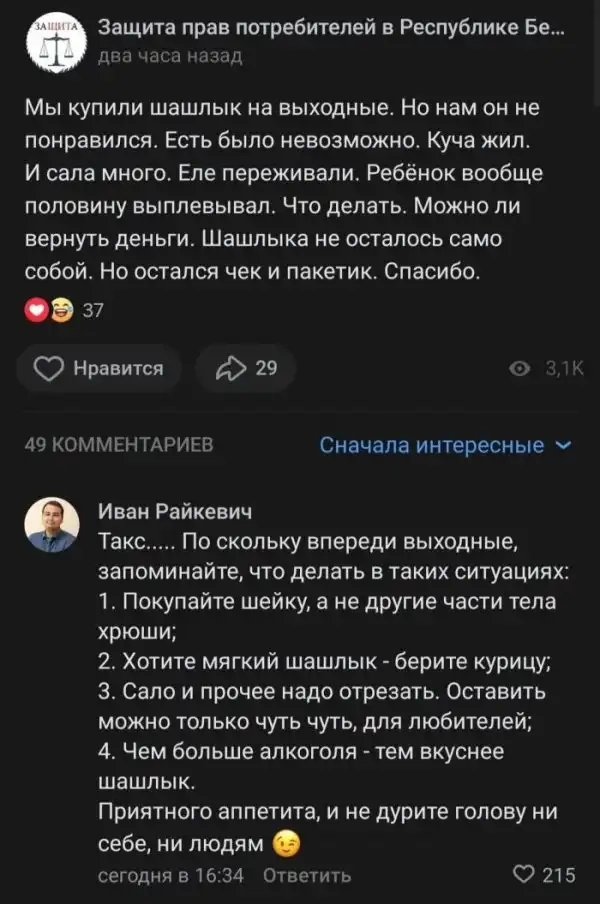Reply to Иван Райкевич's comment via Ответить
Image resolution: width=600 pixels, height=904 pixels.
click(306, 875)
